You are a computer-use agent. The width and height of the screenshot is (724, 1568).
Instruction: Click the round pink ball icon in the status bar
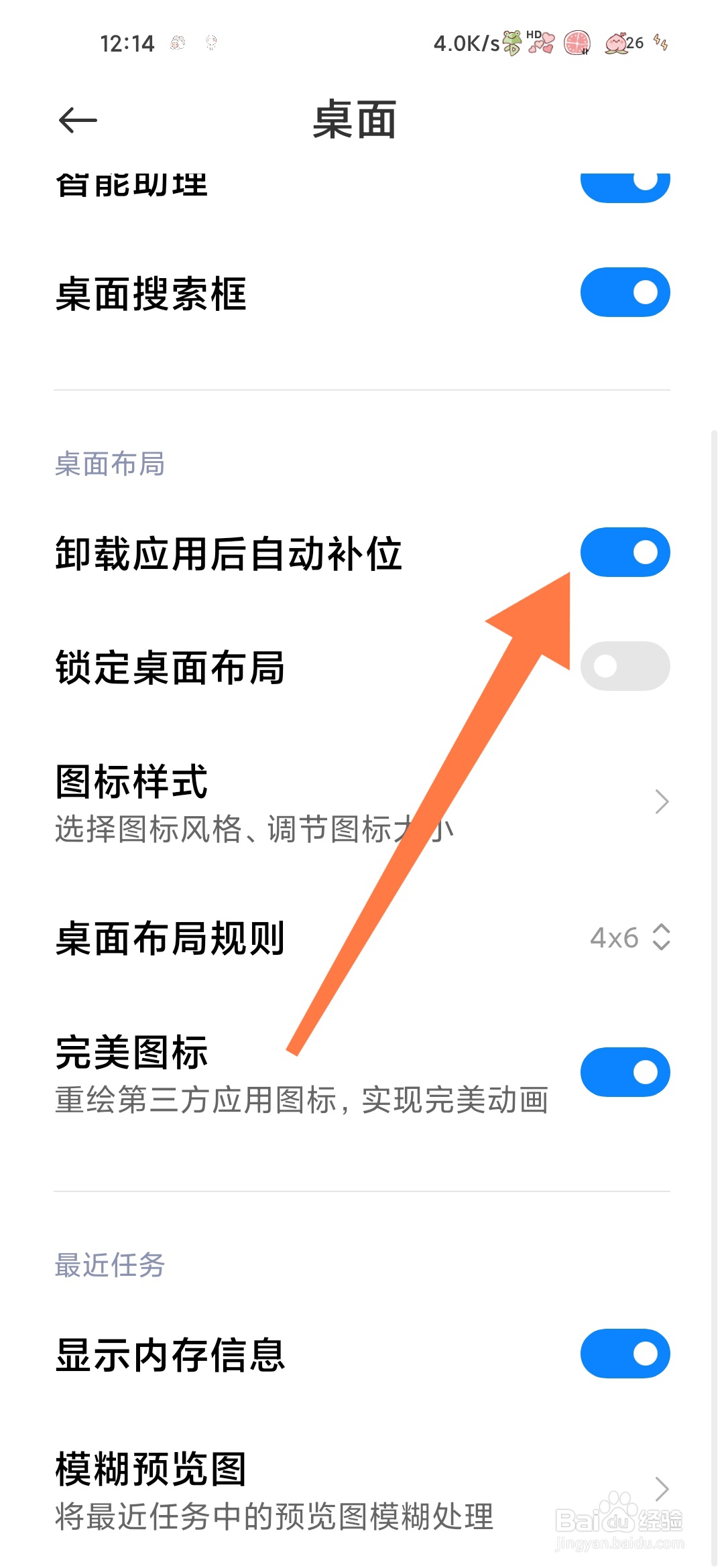pyautogui.click(x=575, y=43)
